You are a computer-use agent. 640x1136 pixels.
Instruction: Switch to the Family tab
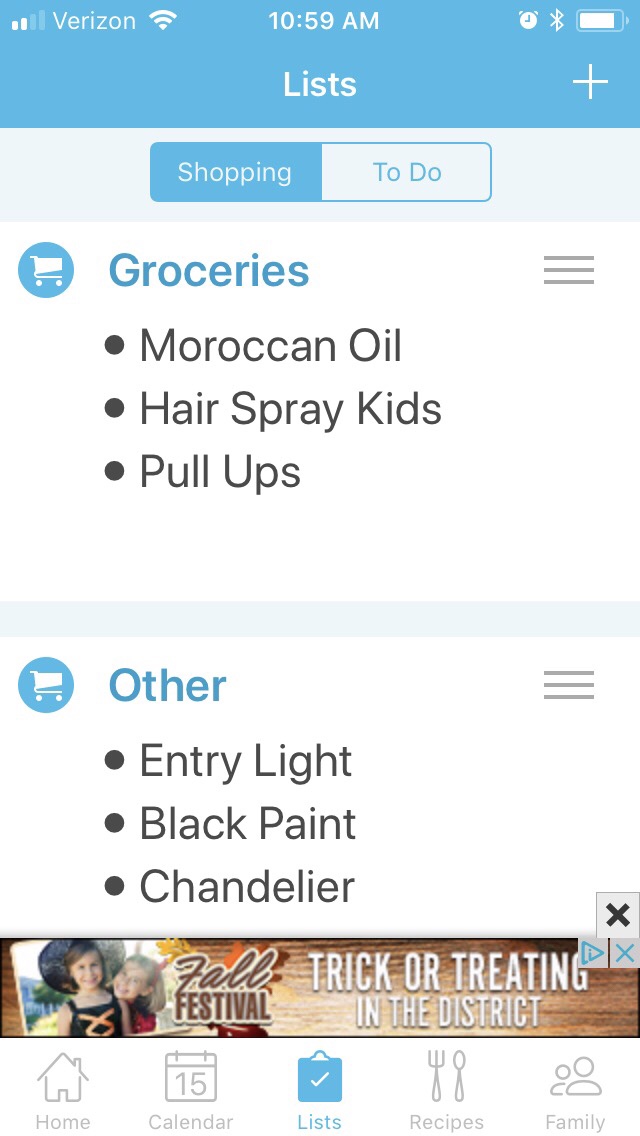pos(575,1090)
